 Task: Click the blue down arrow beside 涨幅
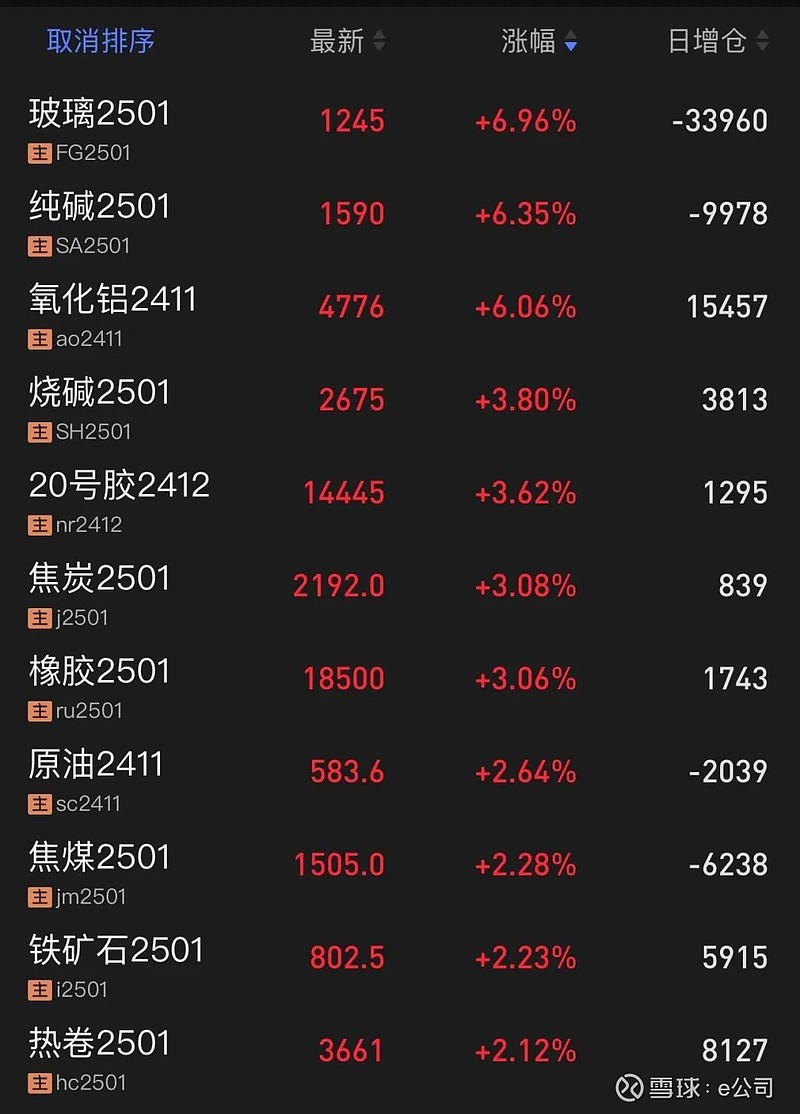[x=570, y=44]
